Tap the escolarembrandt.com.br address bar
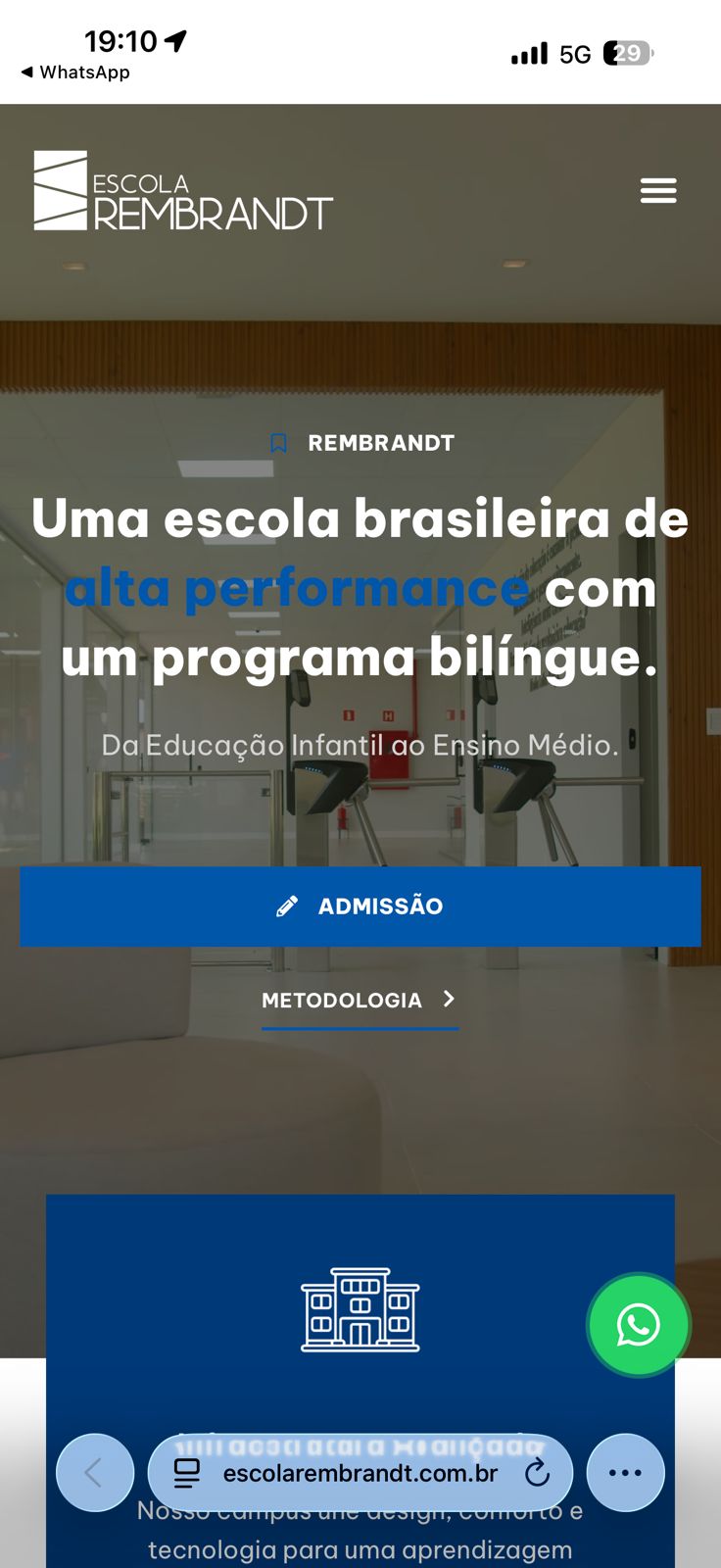This screenshot has height=1568, width=721. 360,1473
